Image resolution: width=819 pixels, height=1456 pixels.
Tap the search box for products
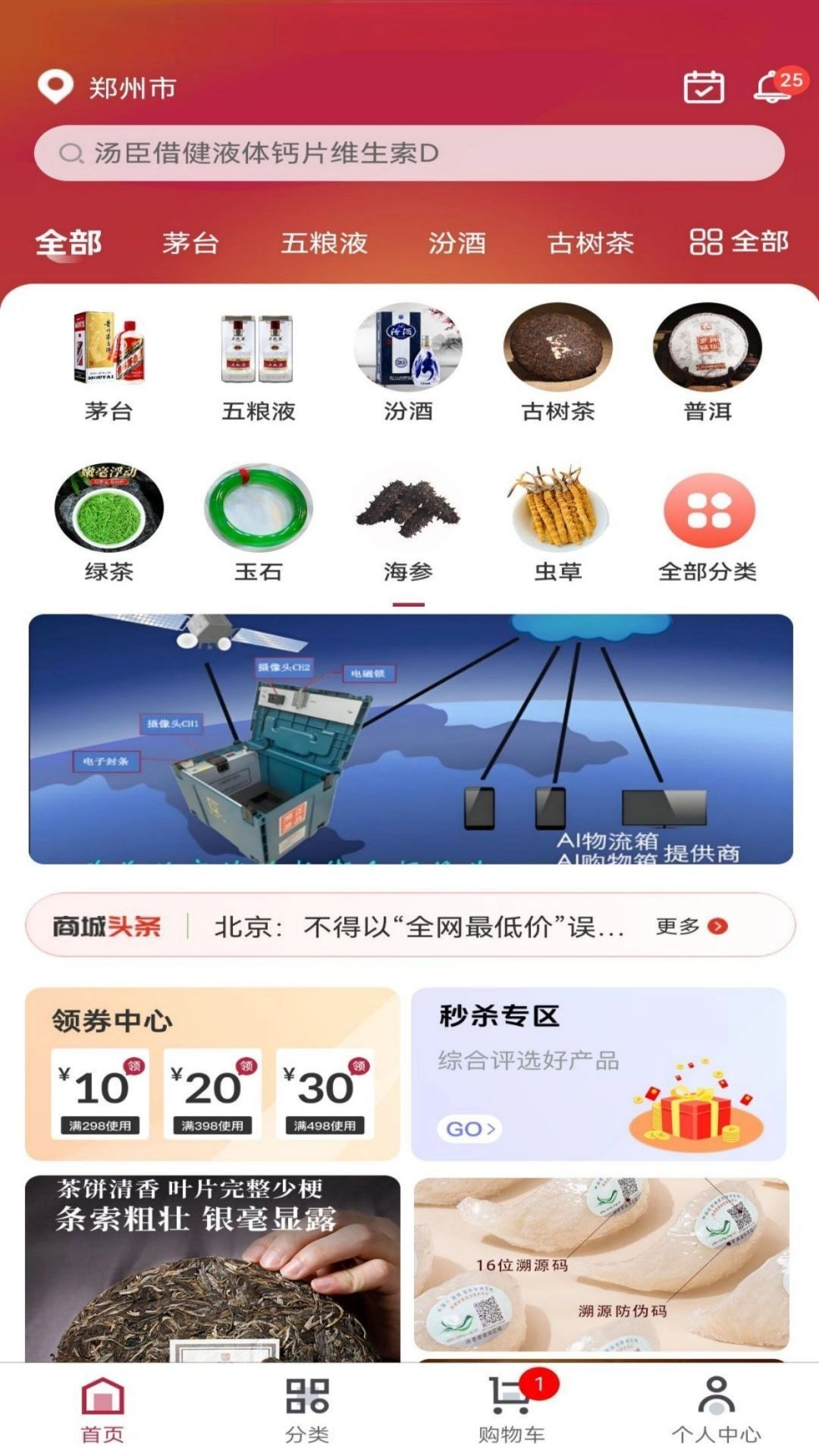pos(409,153)
